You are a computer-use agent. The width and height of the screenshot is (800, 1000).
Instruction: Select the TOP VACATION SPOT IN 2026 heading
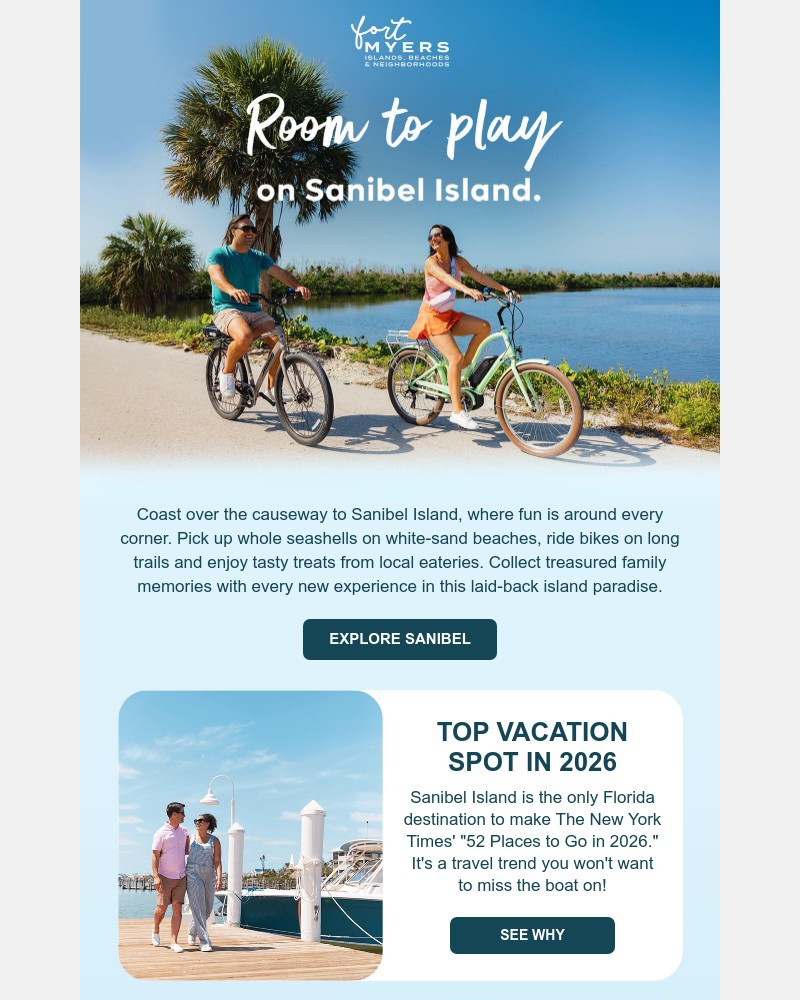tap(532, 747)
